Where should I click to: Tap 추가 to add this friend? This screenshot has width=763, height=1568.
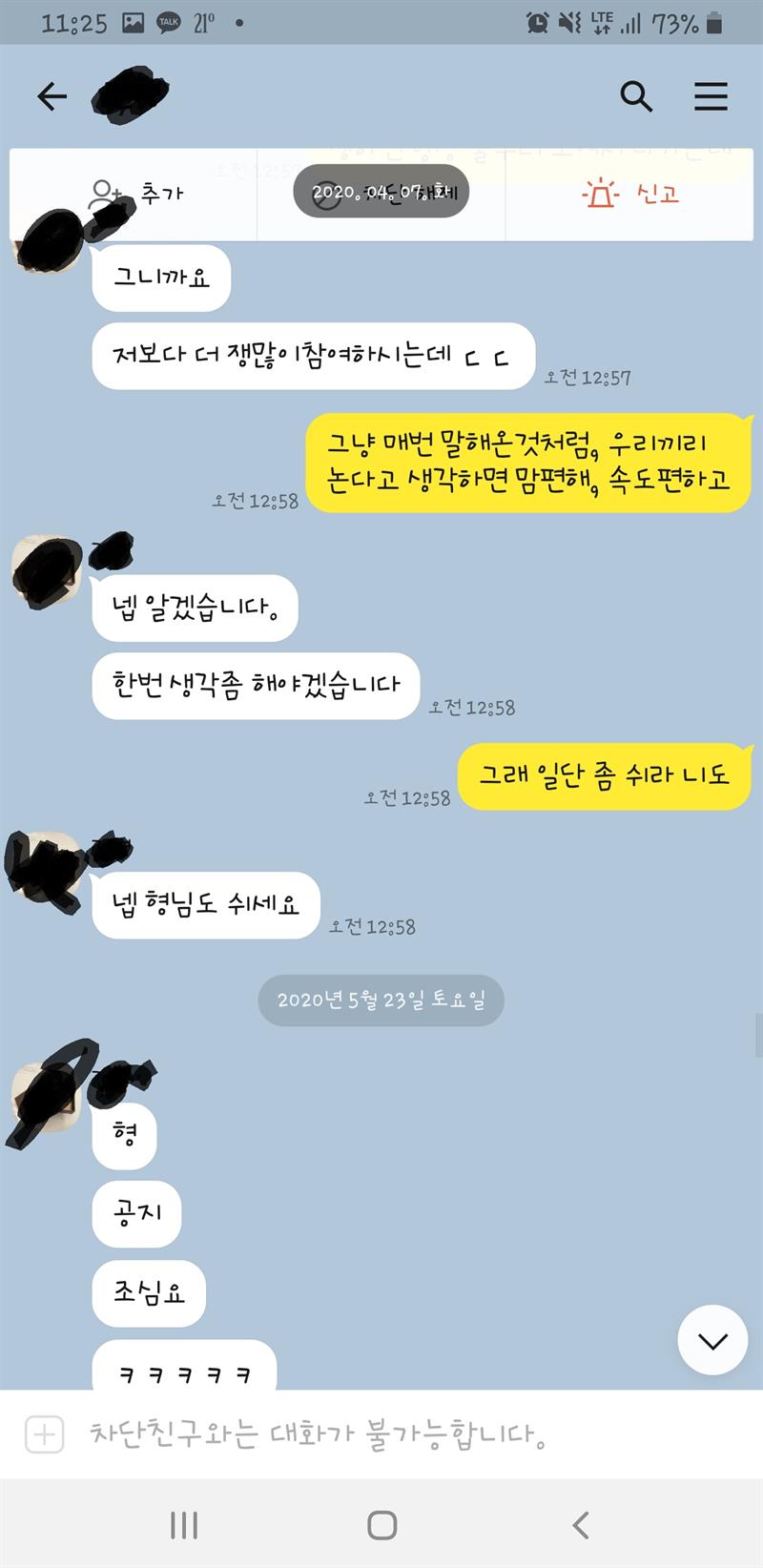coord(134,195)
